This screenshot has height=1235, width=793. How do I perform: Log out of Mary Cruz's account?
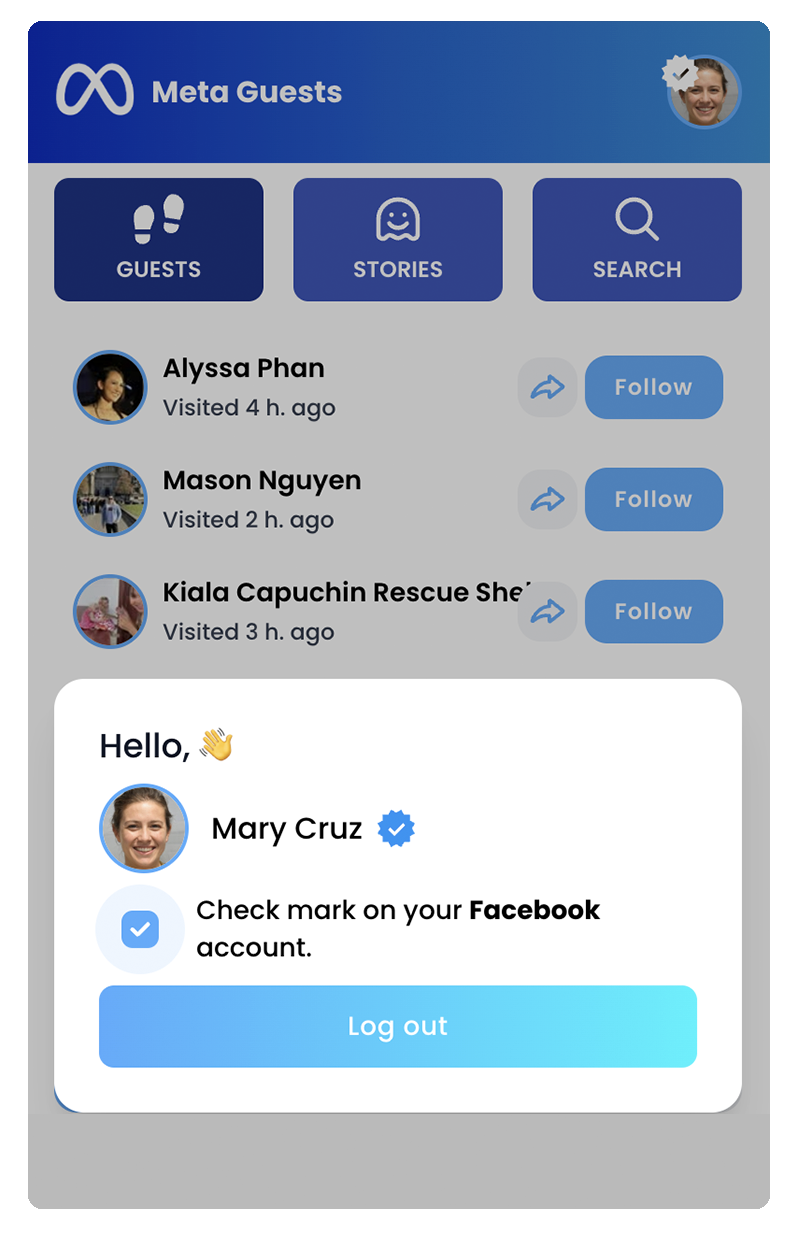[397, 1026]
